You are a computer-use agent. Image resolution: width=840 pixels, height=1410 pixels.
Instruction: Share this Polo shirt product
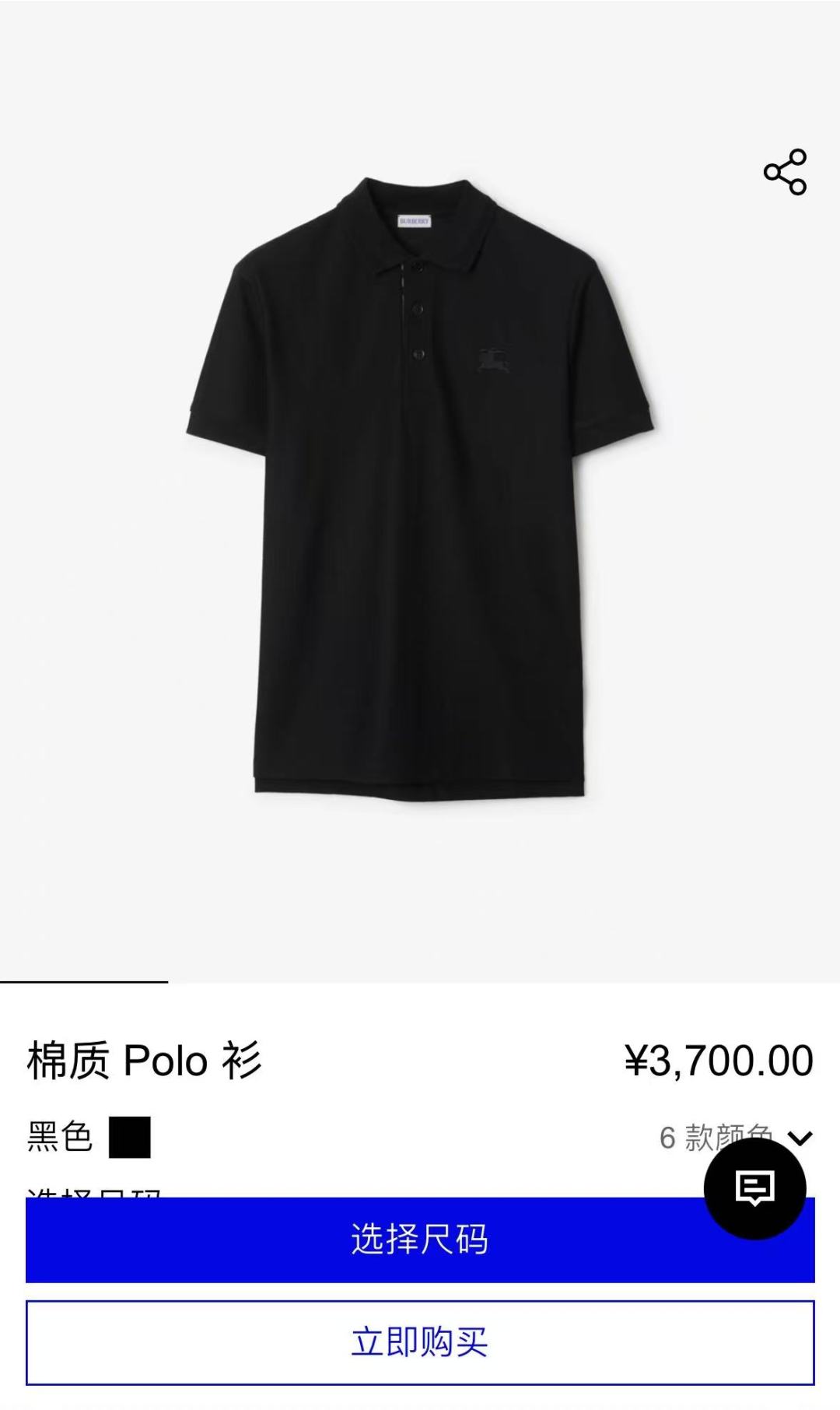pyautogui.click(x=785, y=172)
